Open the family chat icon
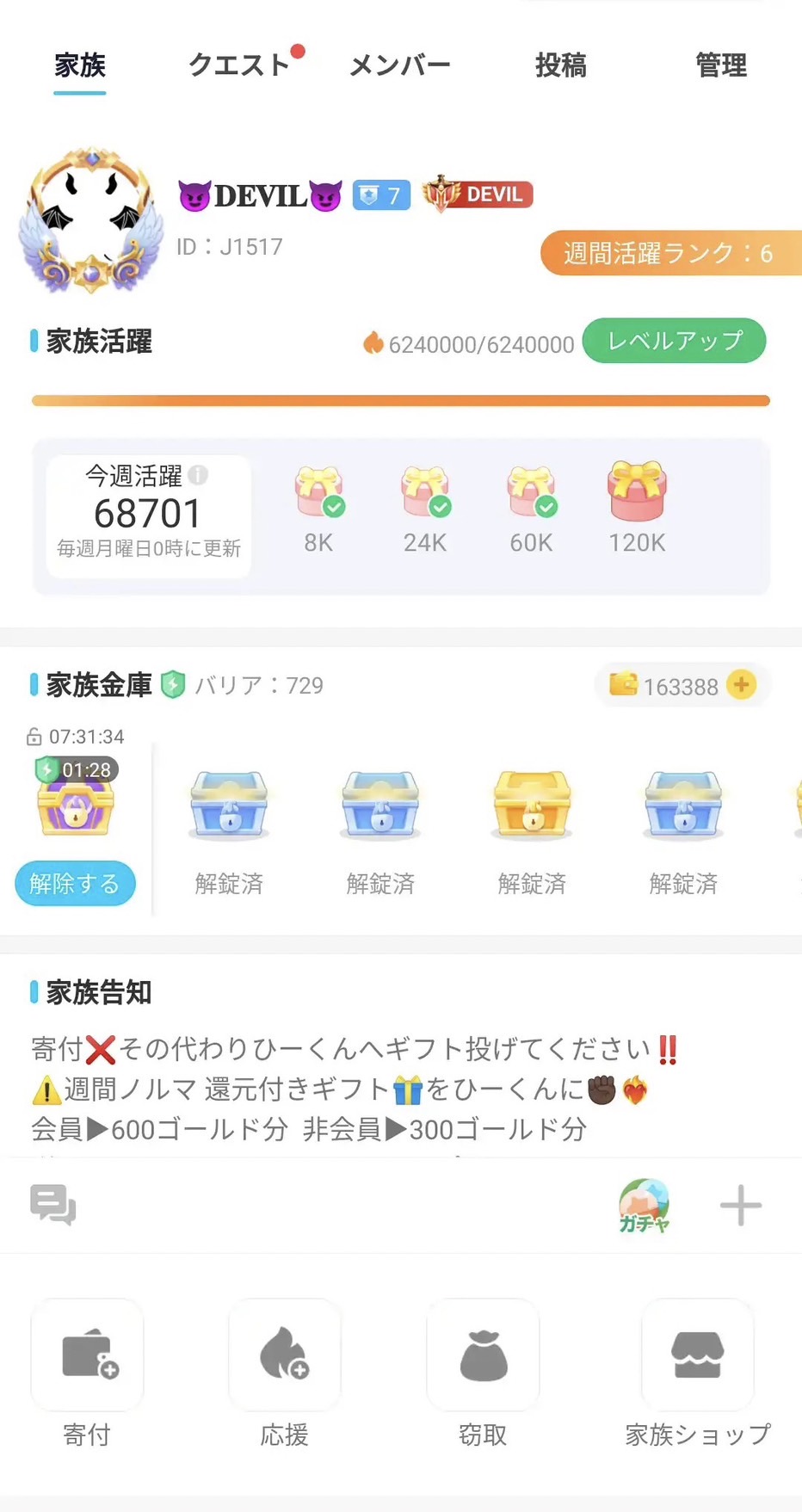802x1512 pixels. pyautogui.click(x=52, y=1205)
